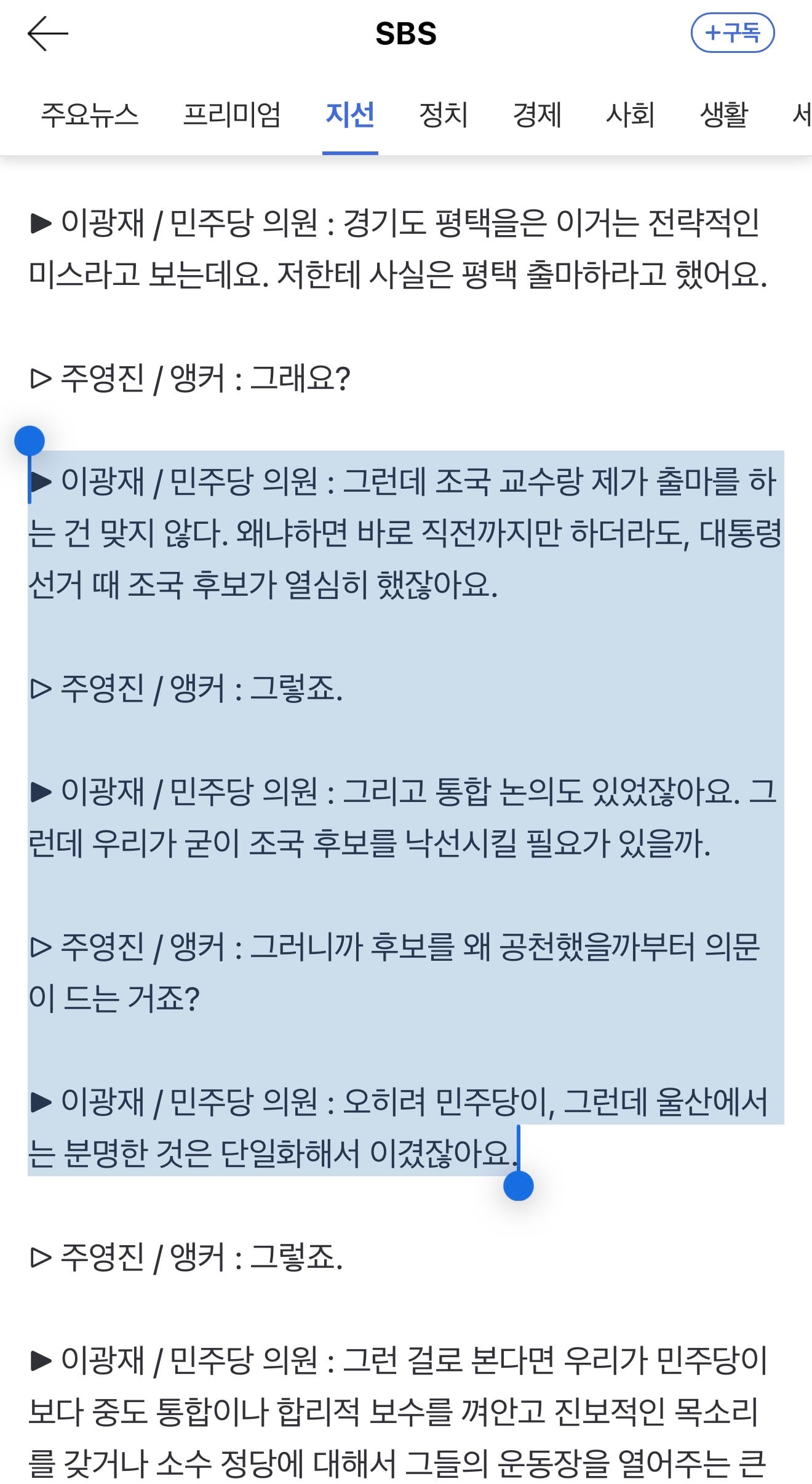Switch to the 정치 tab

(444, 114)
